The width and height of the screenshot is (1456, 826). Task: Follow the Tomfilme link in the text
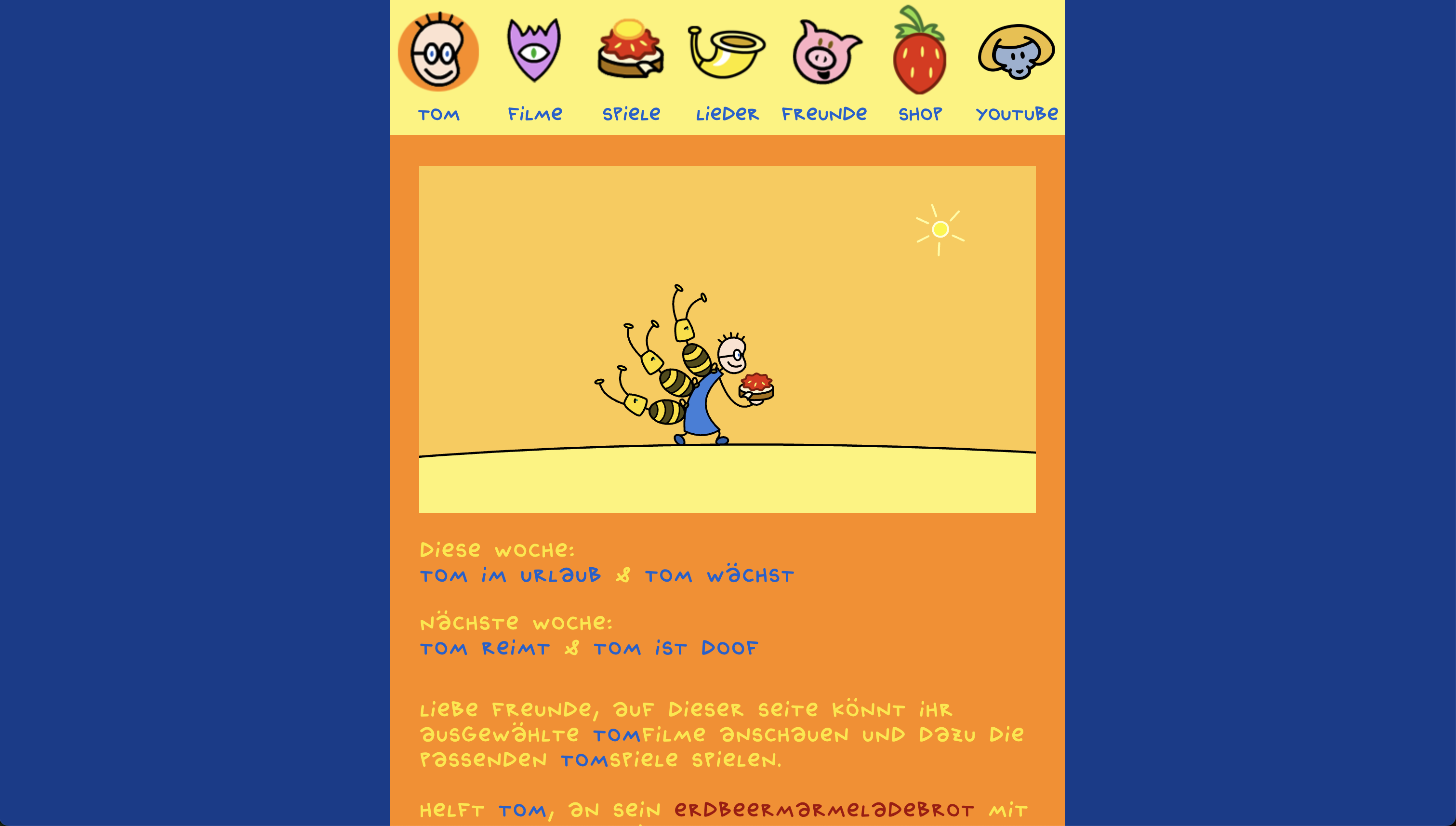pos(649,735)
